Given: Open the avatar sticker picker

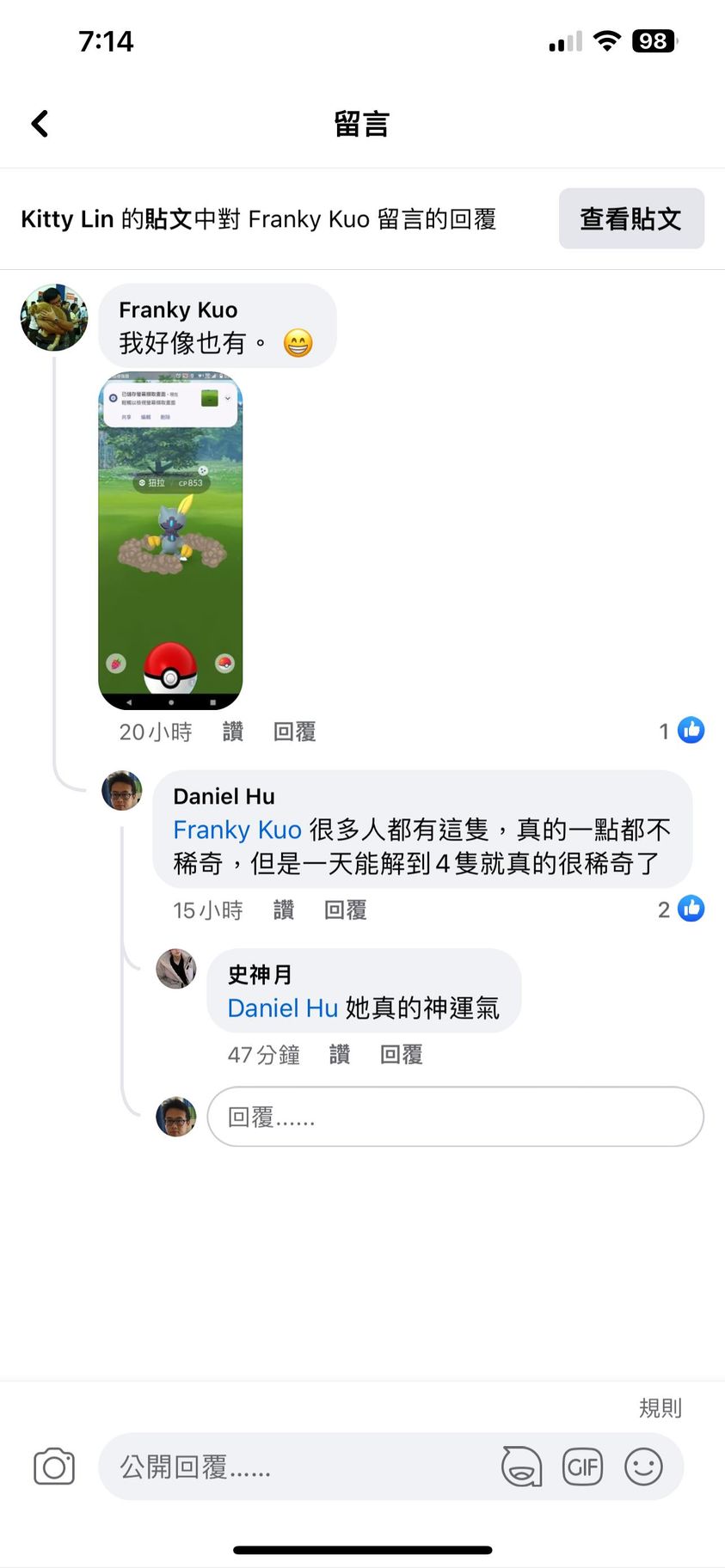Looking at the screenshot, I should click(x=522, y=1467).
